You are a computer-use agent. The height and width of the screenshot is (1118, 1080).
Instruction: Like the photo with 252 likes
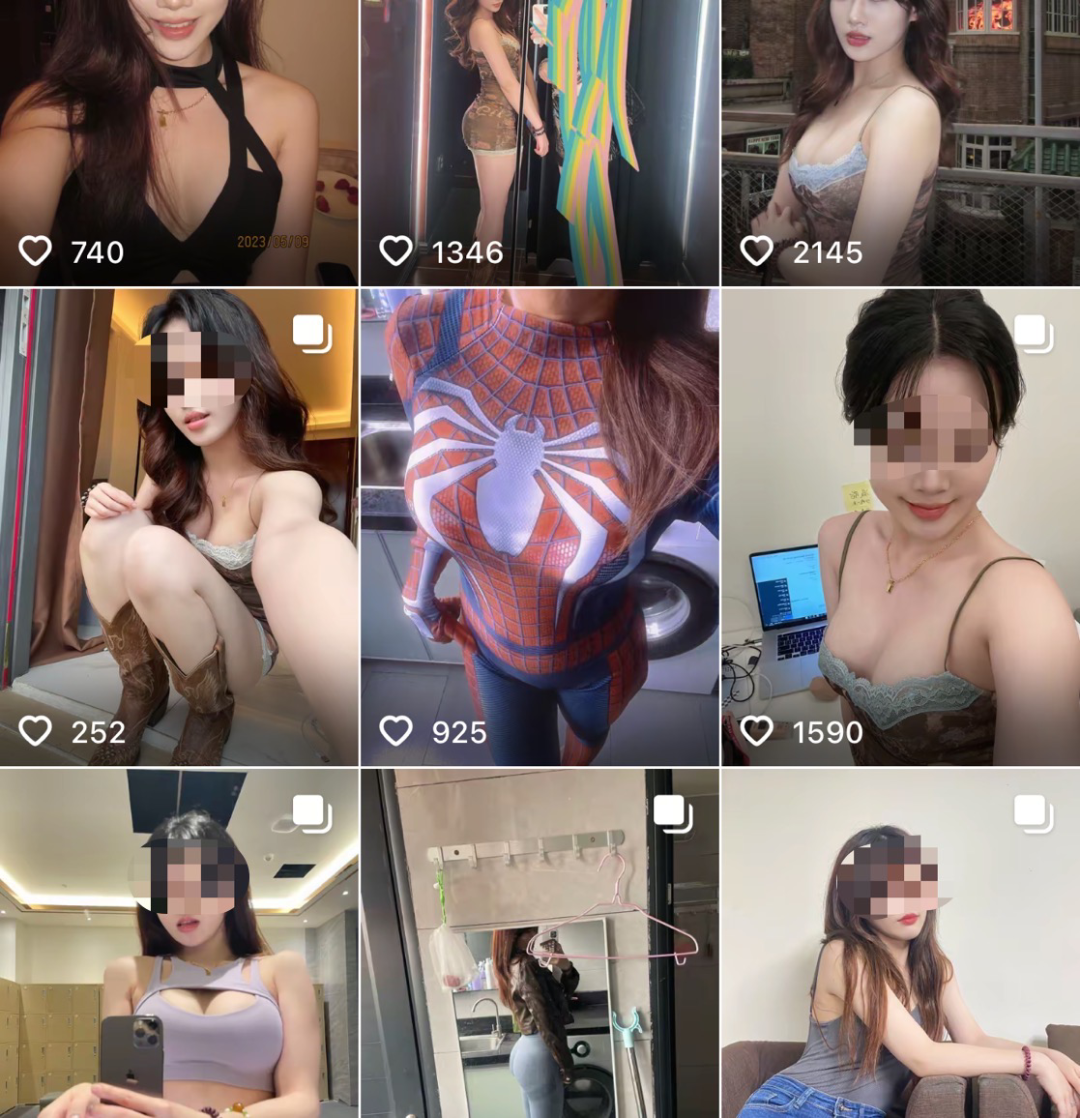coord(38,733)
